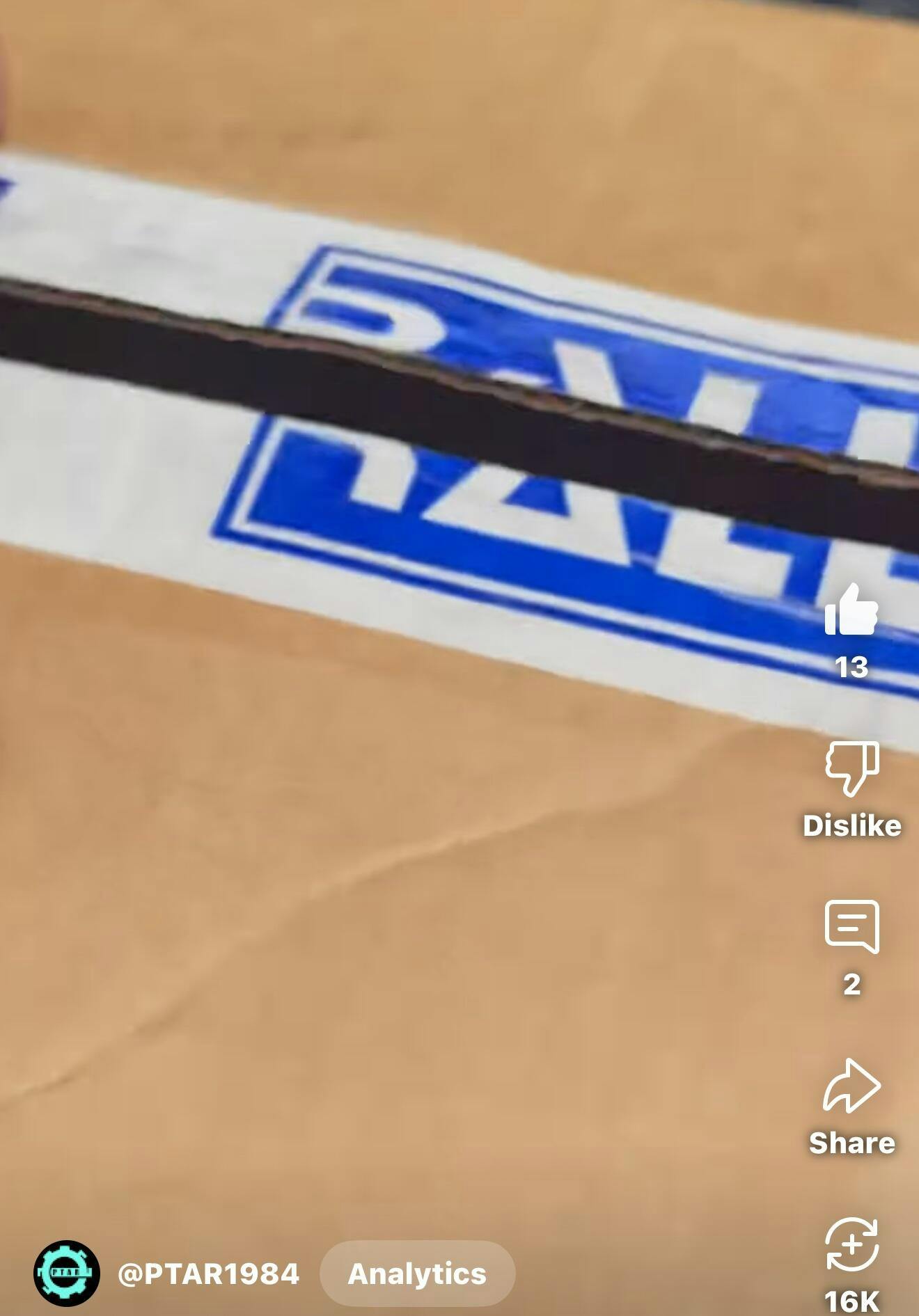Image resolution: width=919 pixels, height=1316 pixels.
Task: Dislike this Short video
Action: coord(851,770)
